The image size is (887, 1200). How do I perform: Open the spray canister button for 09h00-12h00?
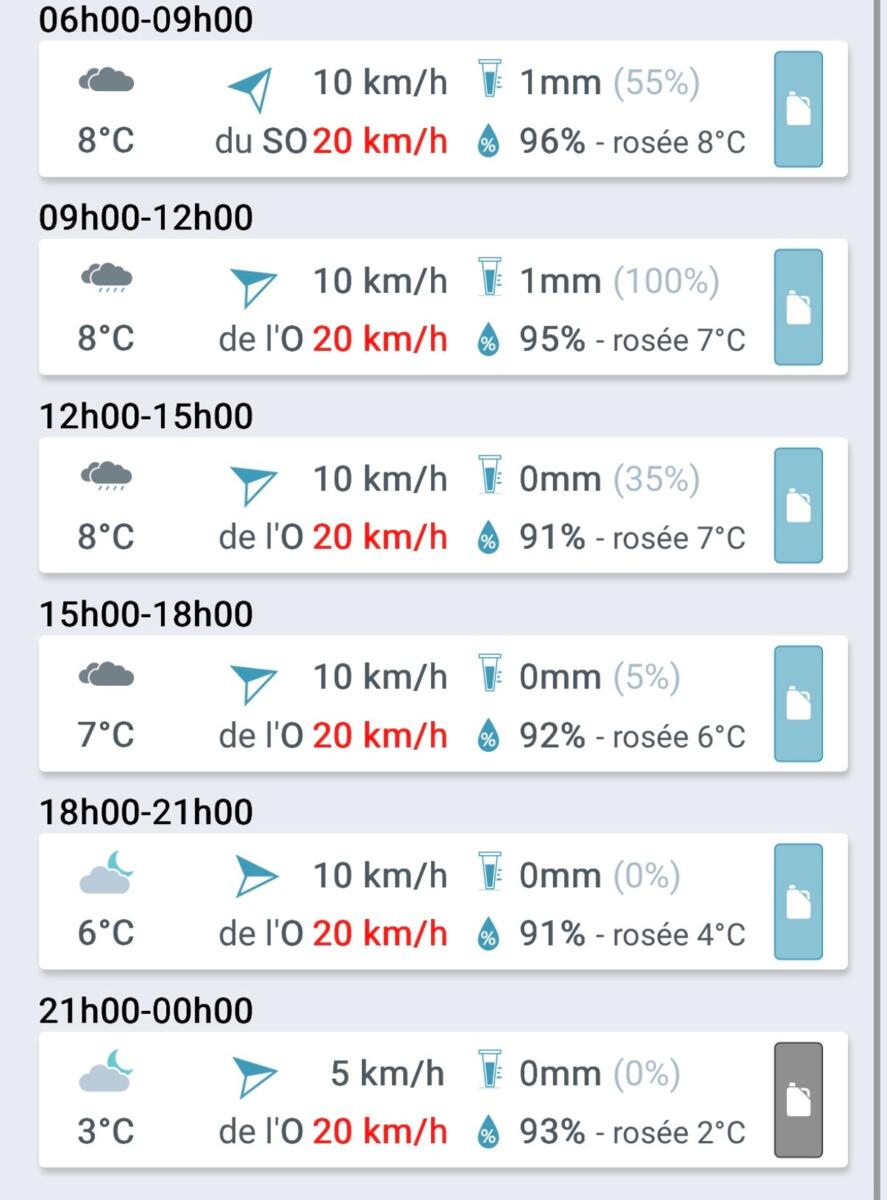[798, 307]
